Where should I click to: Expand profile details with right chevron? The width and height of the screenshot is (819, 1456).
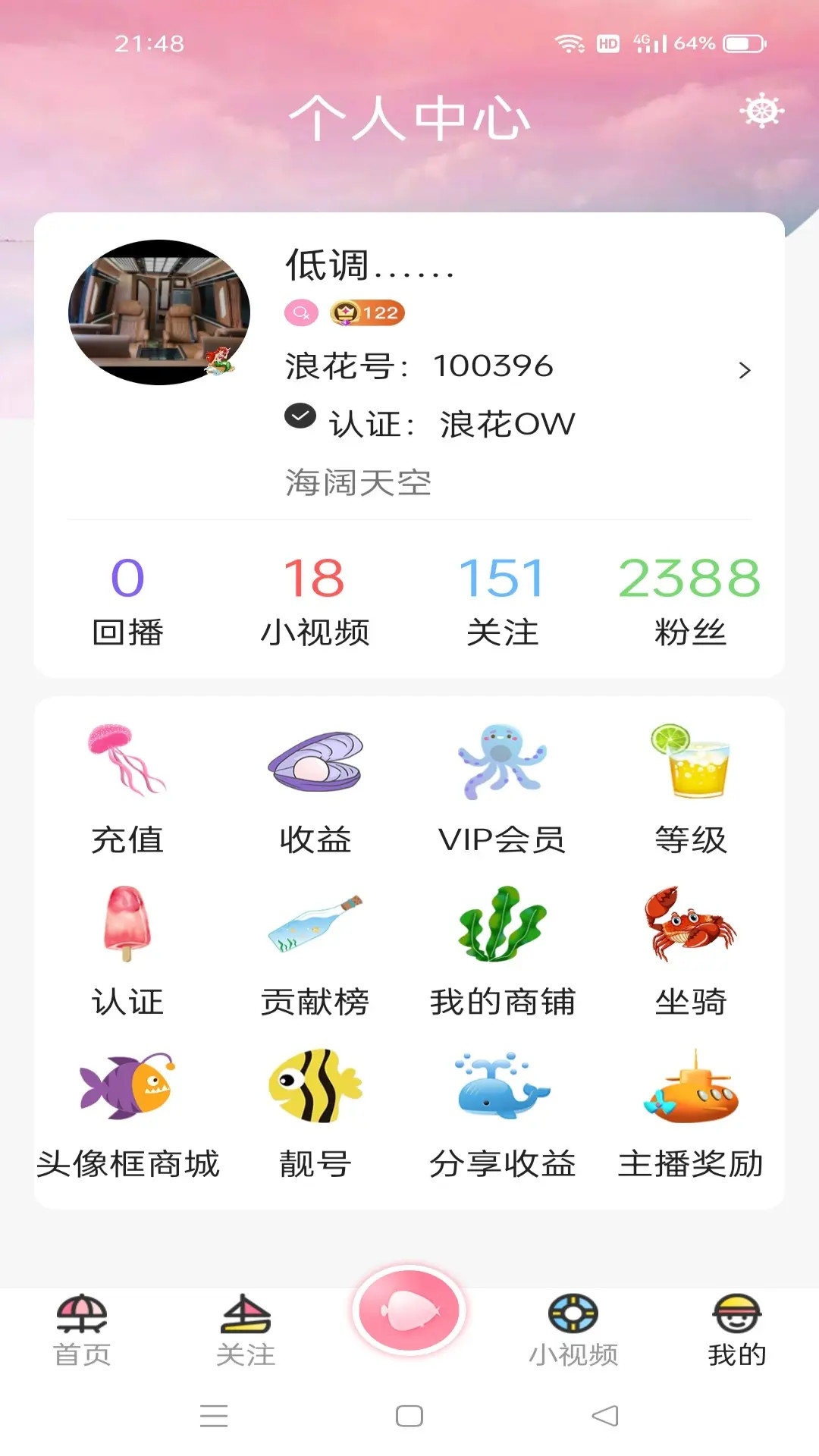(x=745, y=369)
